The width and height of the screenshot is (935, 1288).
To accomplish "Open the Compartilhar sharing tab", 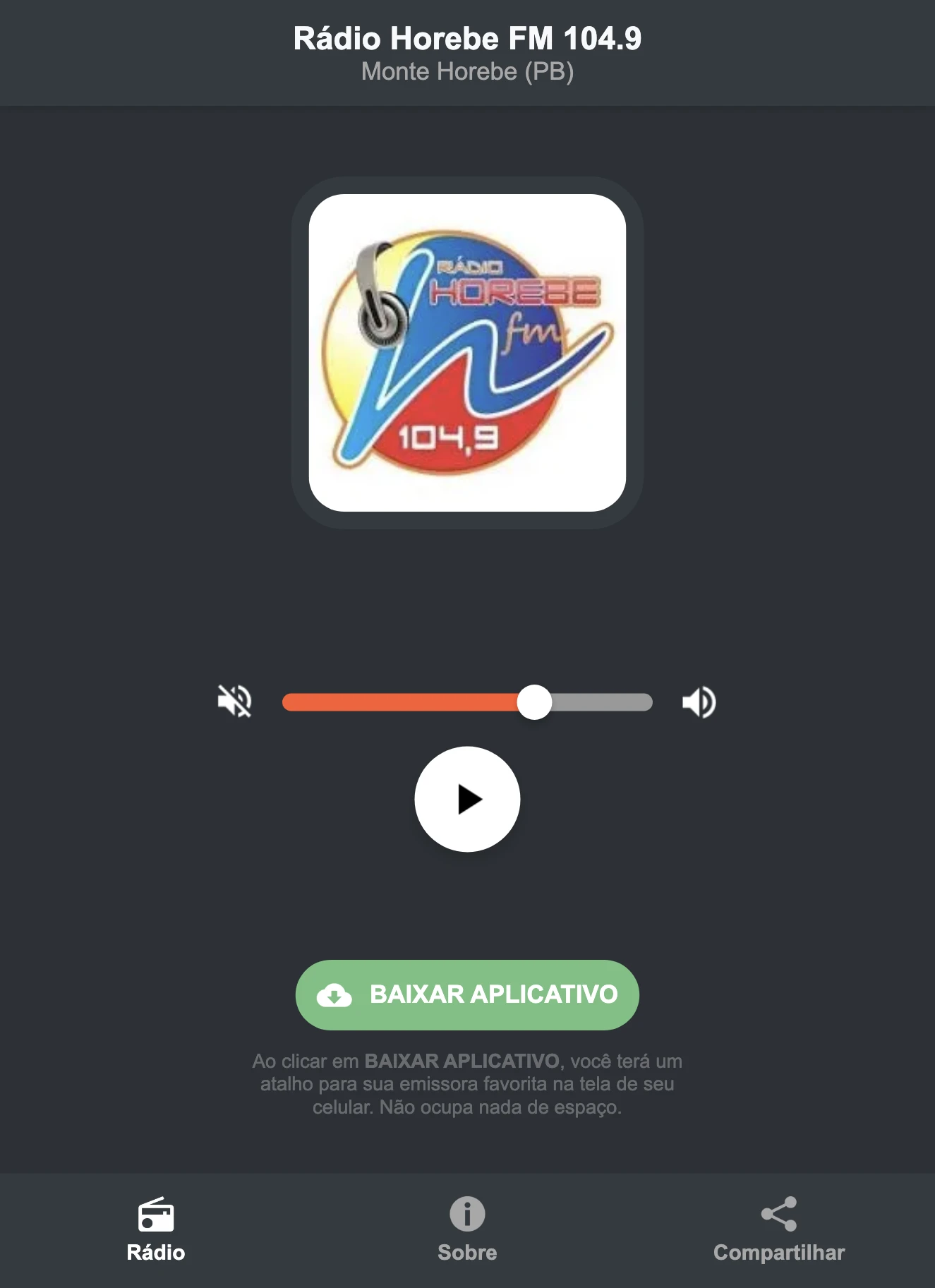I will coord(779,1228).
